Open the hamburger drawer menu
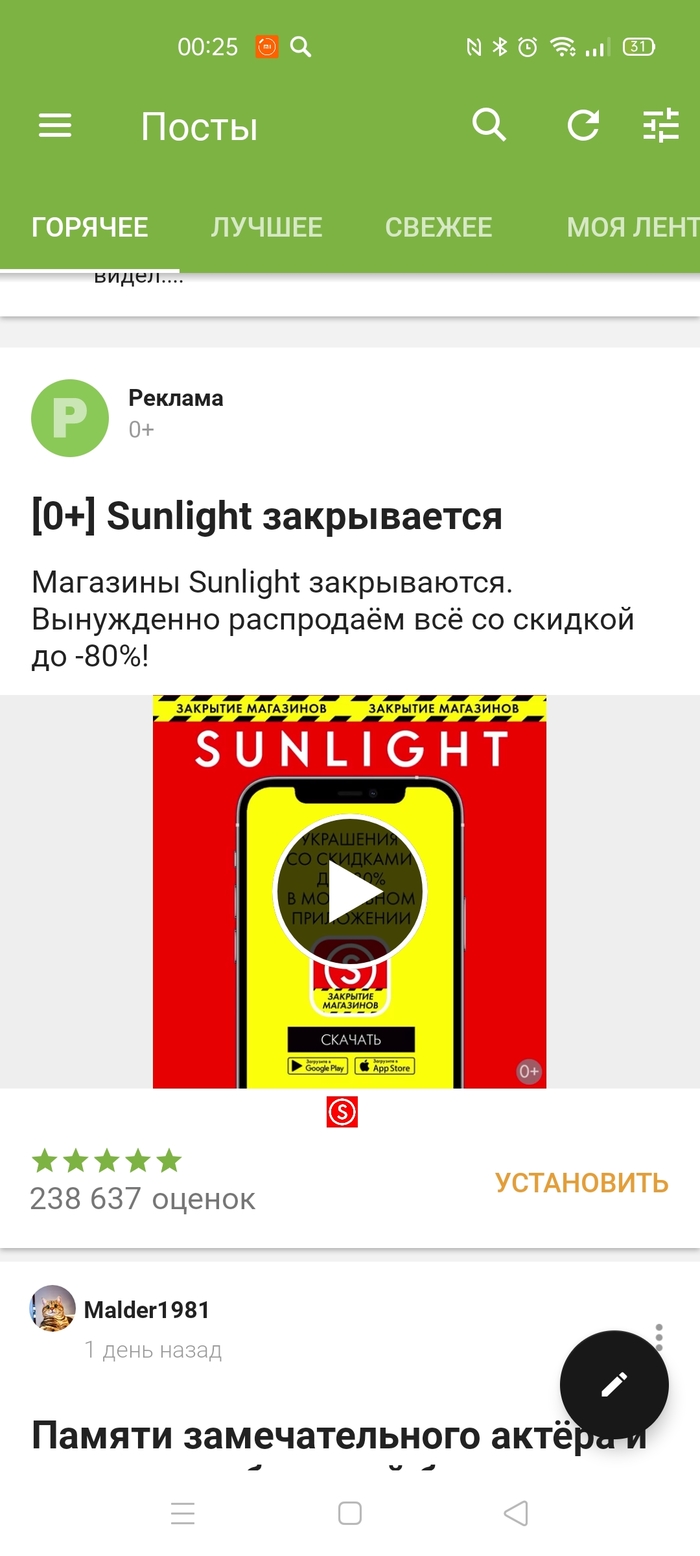Image resolution: width=700 pixels, height=1556 pixels. coord(55,126)
